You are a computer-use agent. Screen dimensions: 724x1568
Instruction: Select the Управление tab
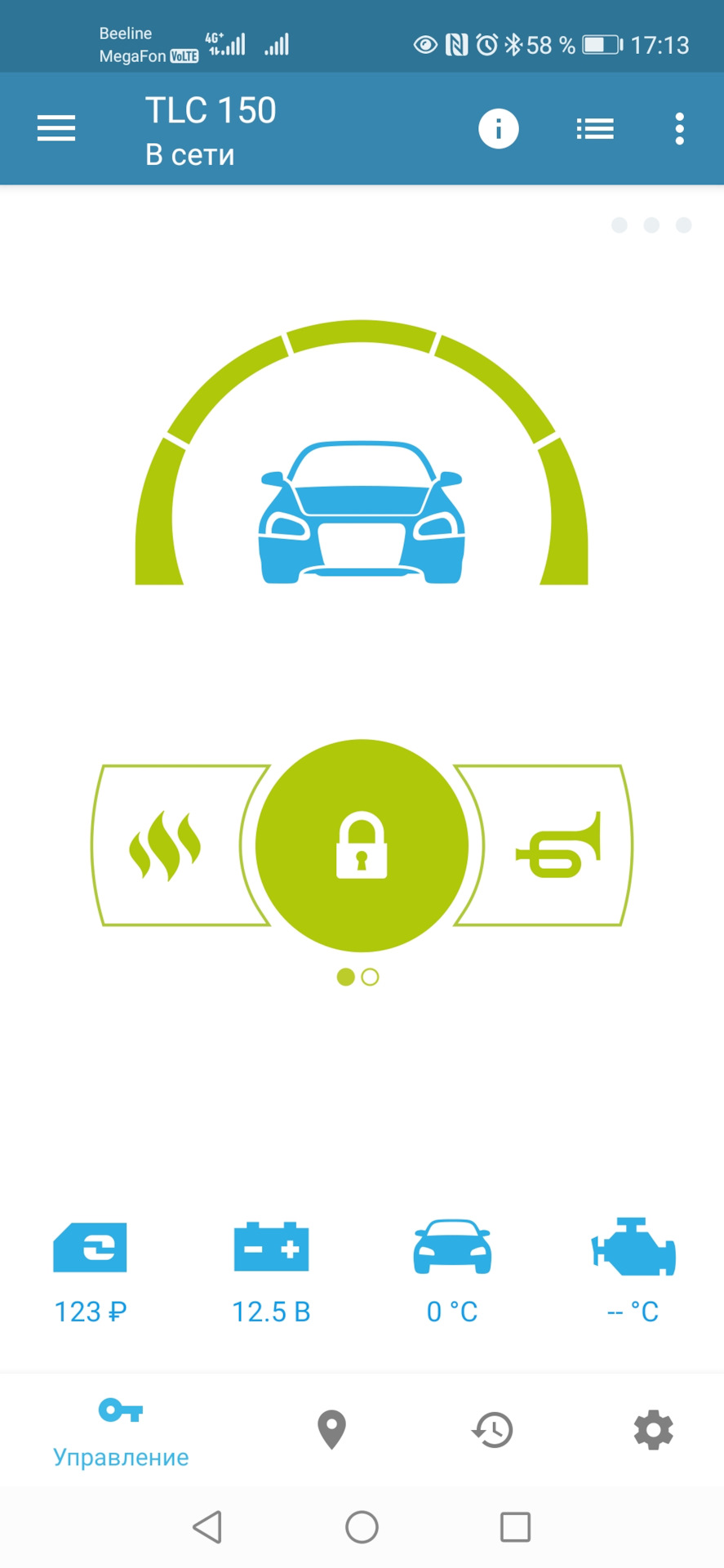(121, 1432)
